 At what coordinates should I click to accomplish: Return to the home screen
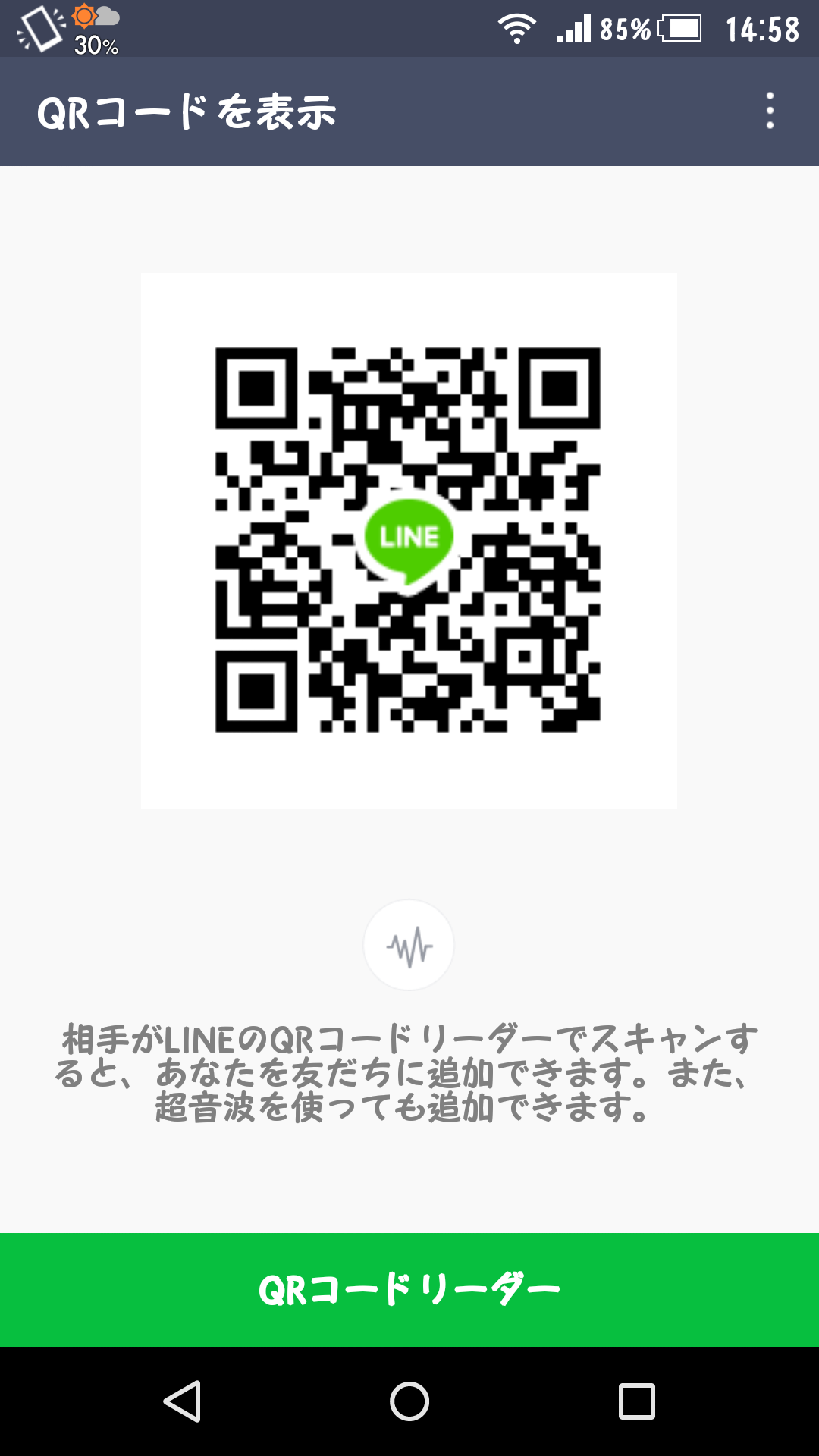click(409, 1401)
